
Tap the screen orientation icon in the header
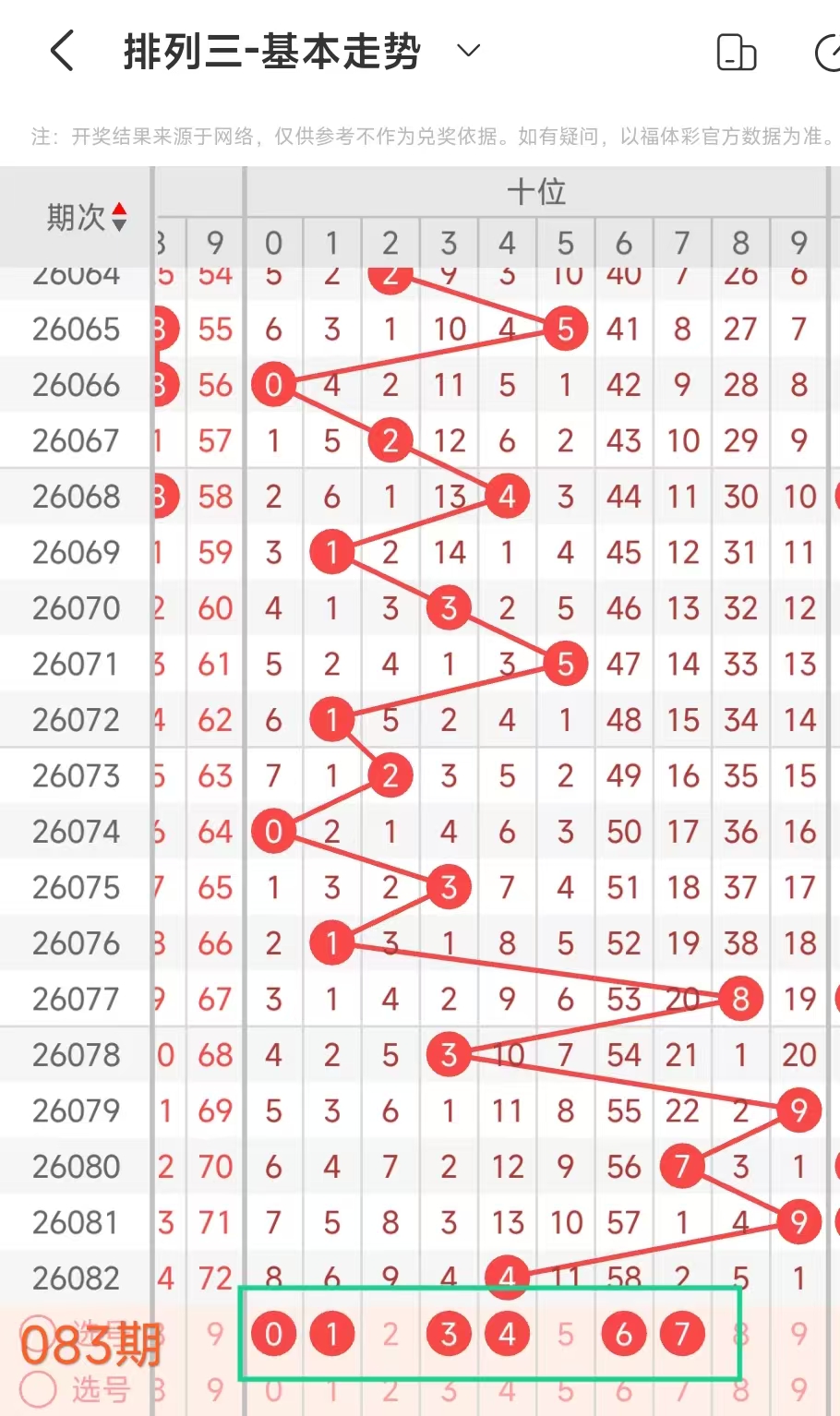[x=736, y=53]
